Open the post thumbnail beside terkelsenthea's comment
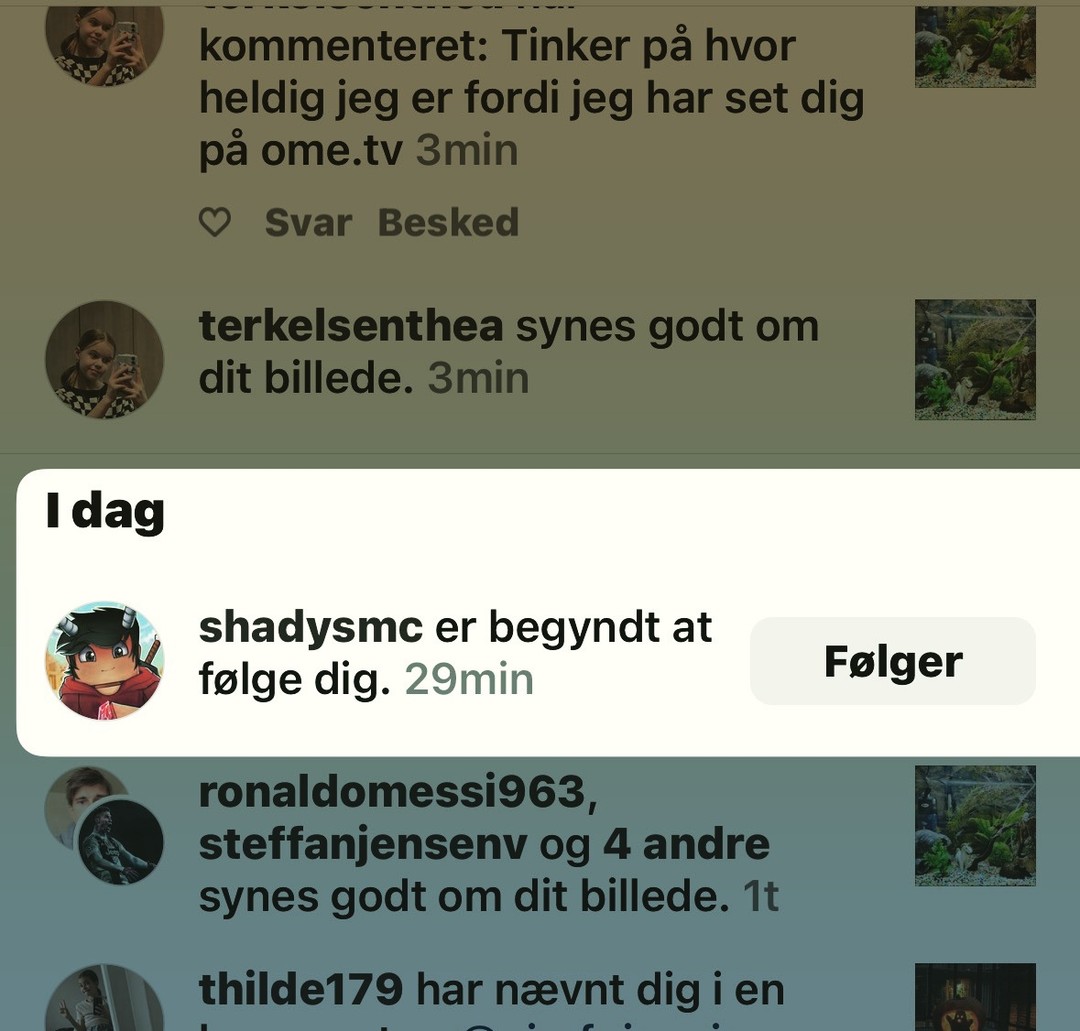1080x1031 pixels. (975, 45)
